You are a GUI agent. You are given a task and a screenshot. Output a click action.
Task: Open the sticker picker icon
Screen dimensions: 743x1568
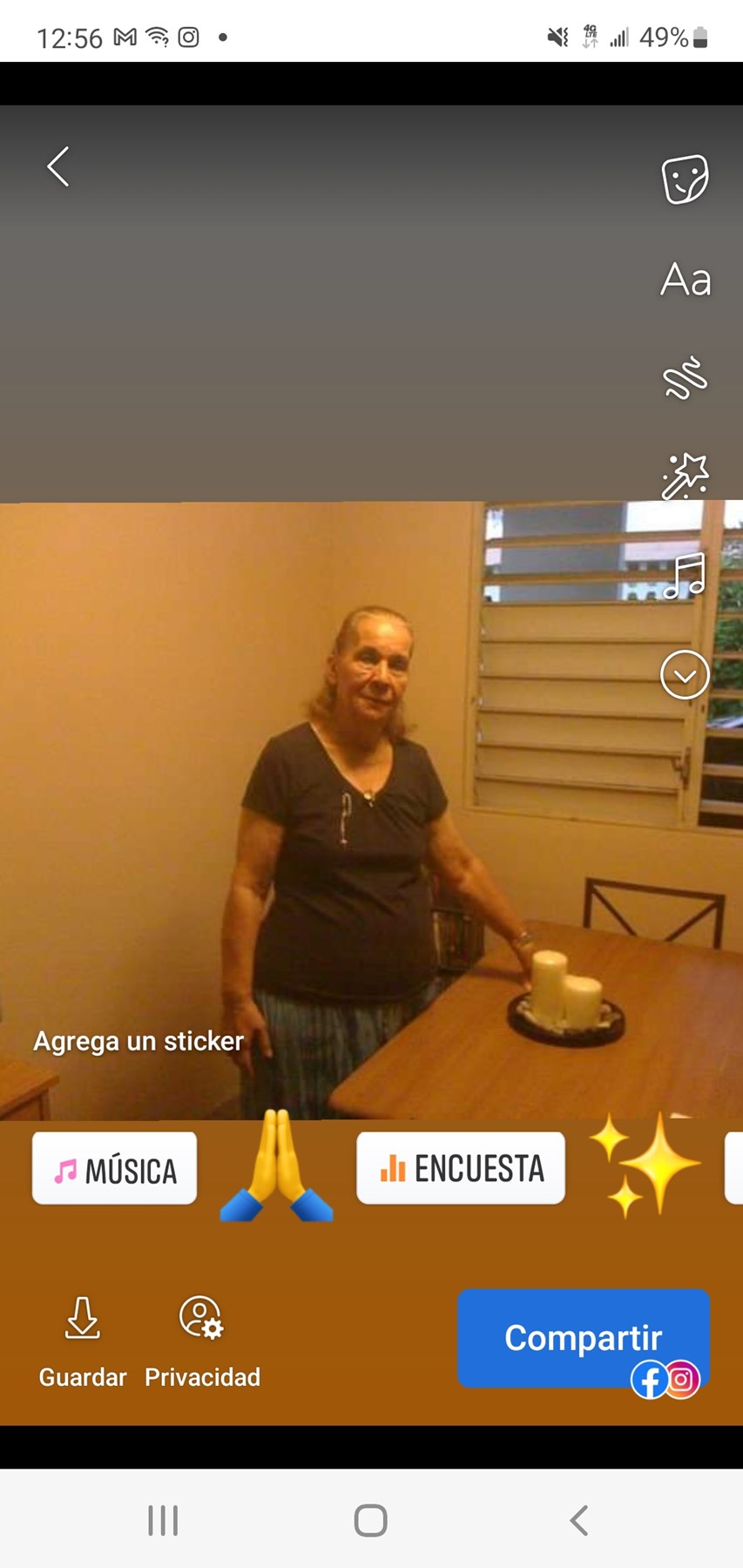coord(684,175)
